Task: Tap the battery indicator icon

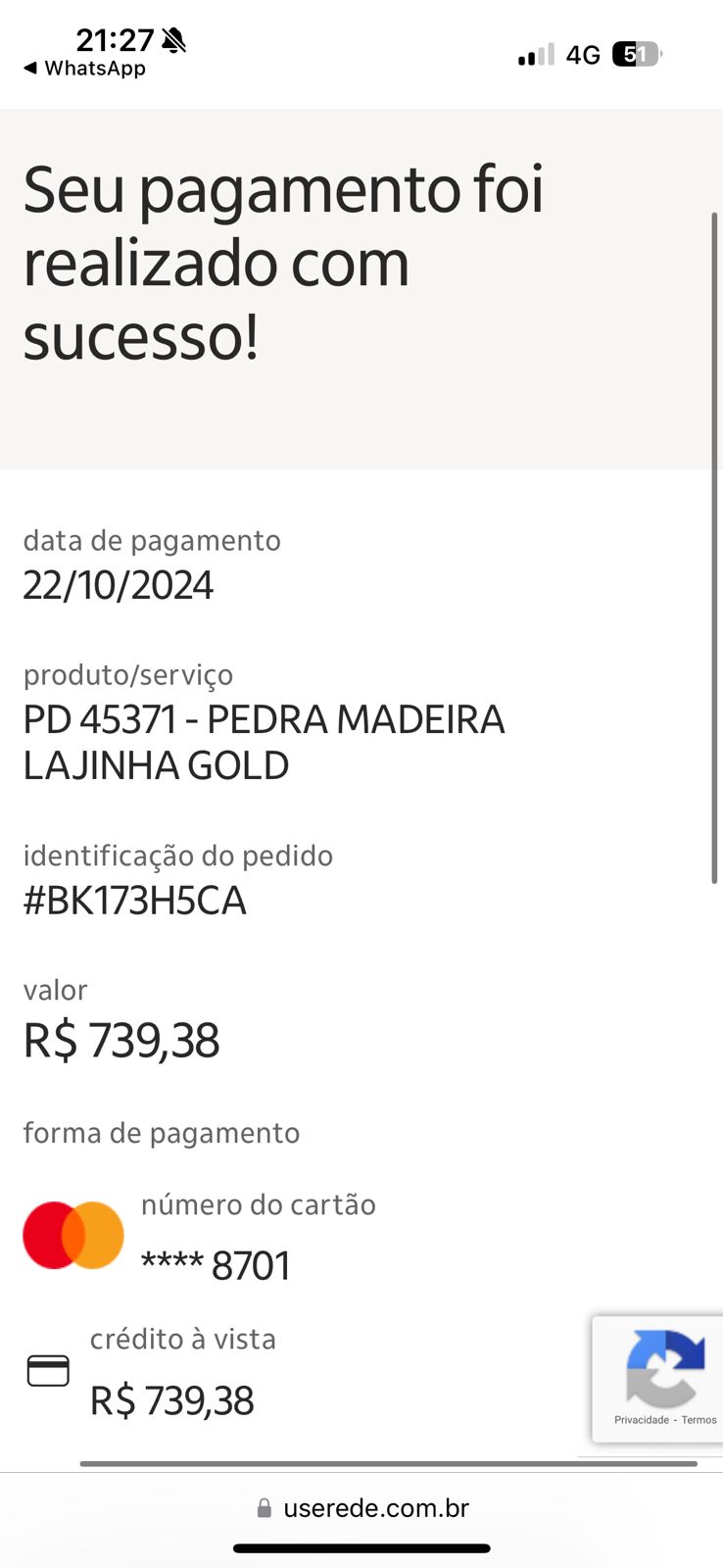Action: 637,54
